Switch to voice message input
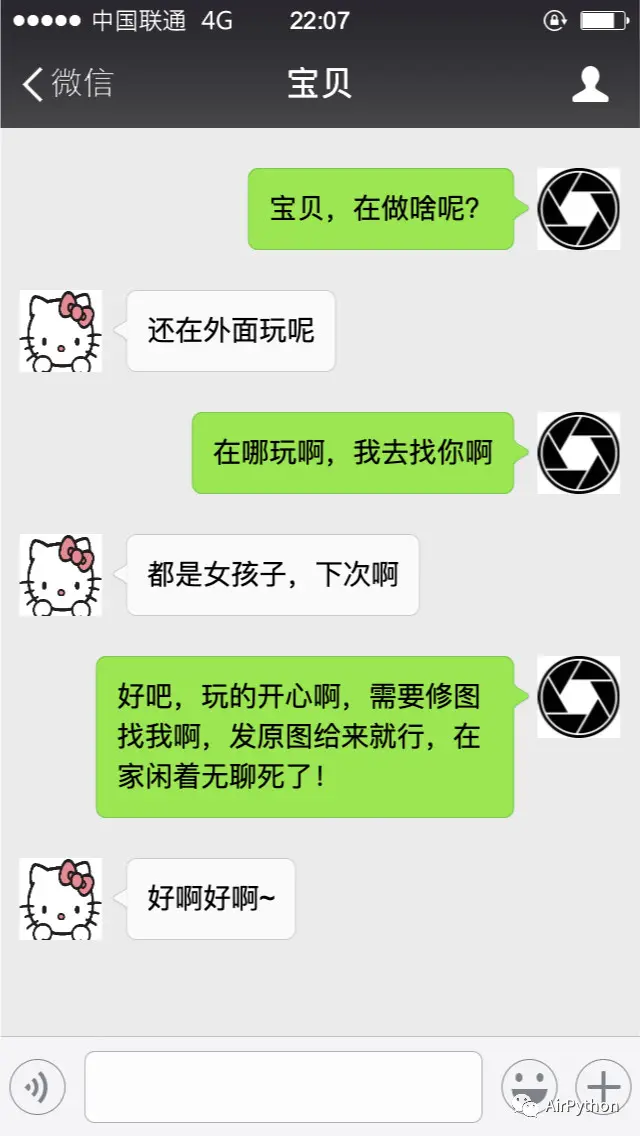 coord(37,1086)
